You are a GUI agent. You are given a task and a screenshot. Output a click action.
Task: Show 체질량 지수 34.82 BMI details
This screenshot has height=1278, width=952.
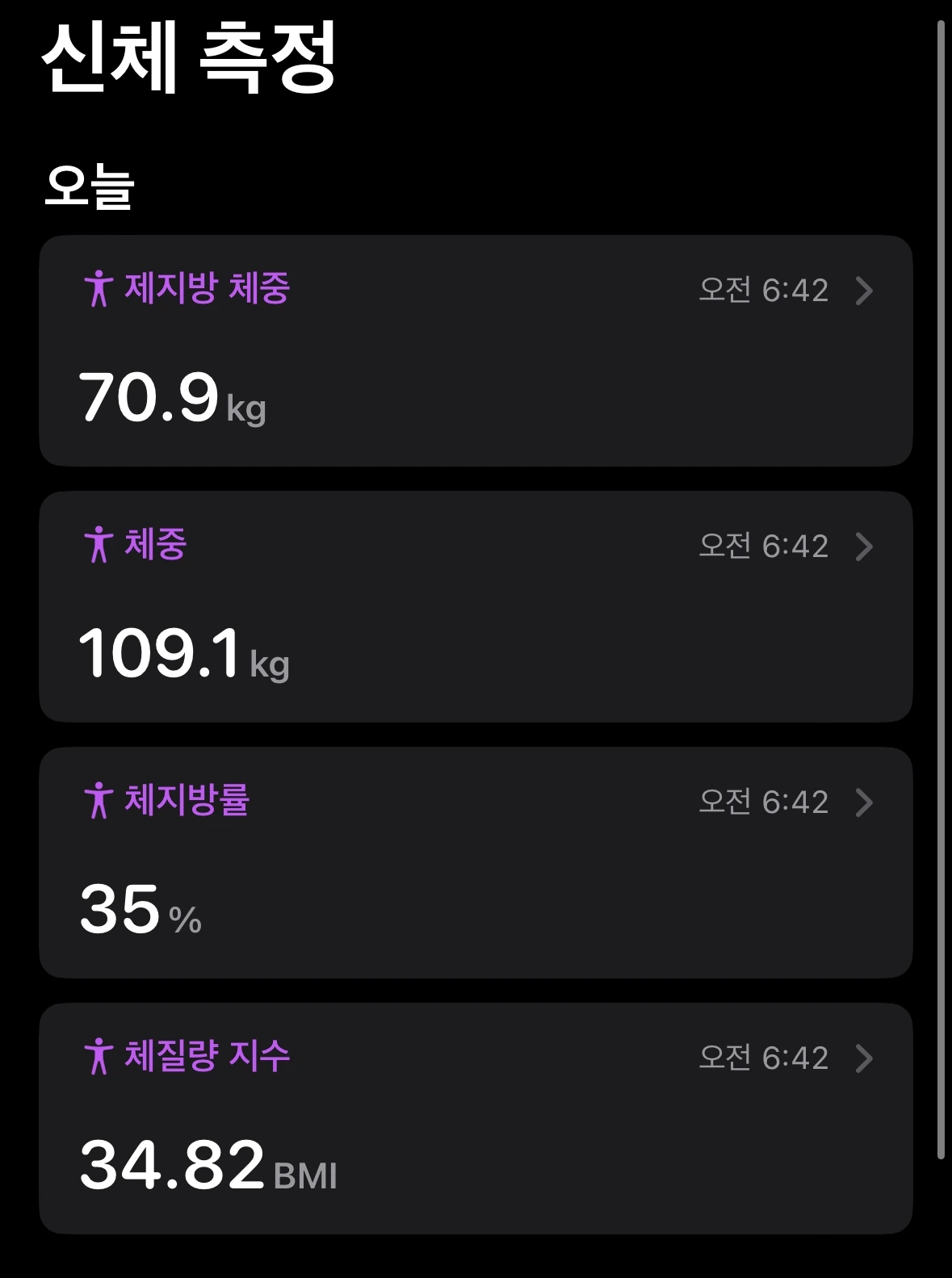[x=476, y=1118]
